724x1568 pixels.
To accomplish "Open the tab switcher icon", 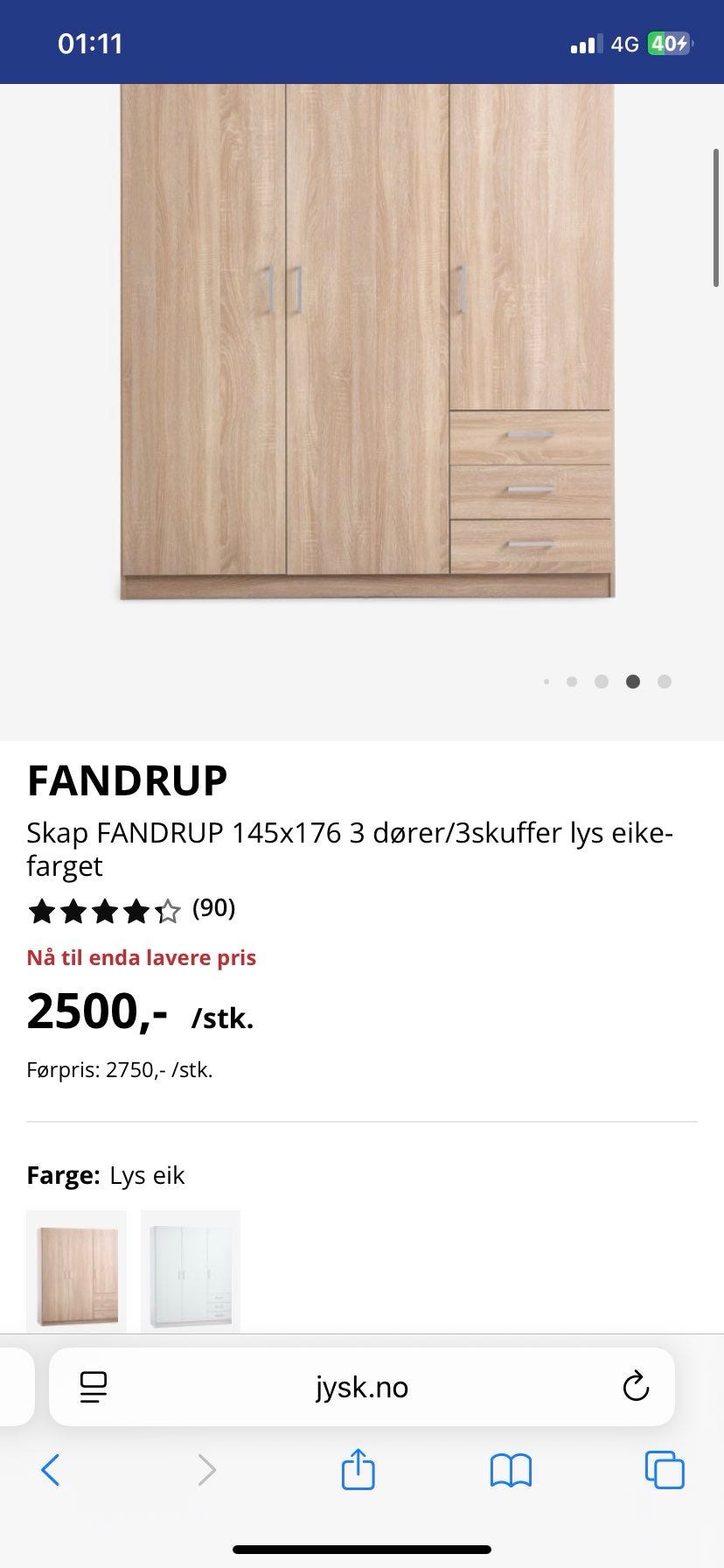I will click(664, 1471).
